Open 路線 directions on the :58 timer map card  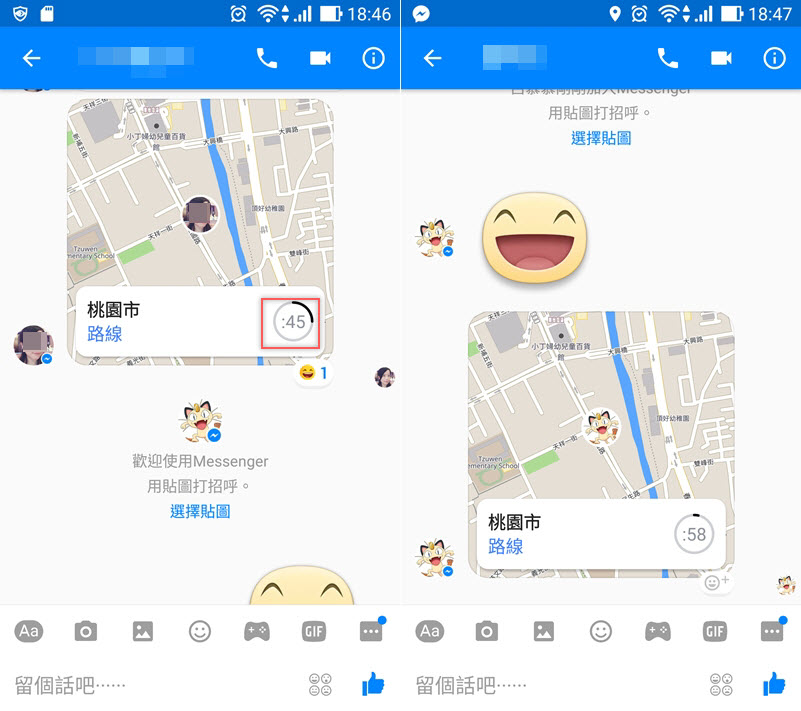(506, 546)
